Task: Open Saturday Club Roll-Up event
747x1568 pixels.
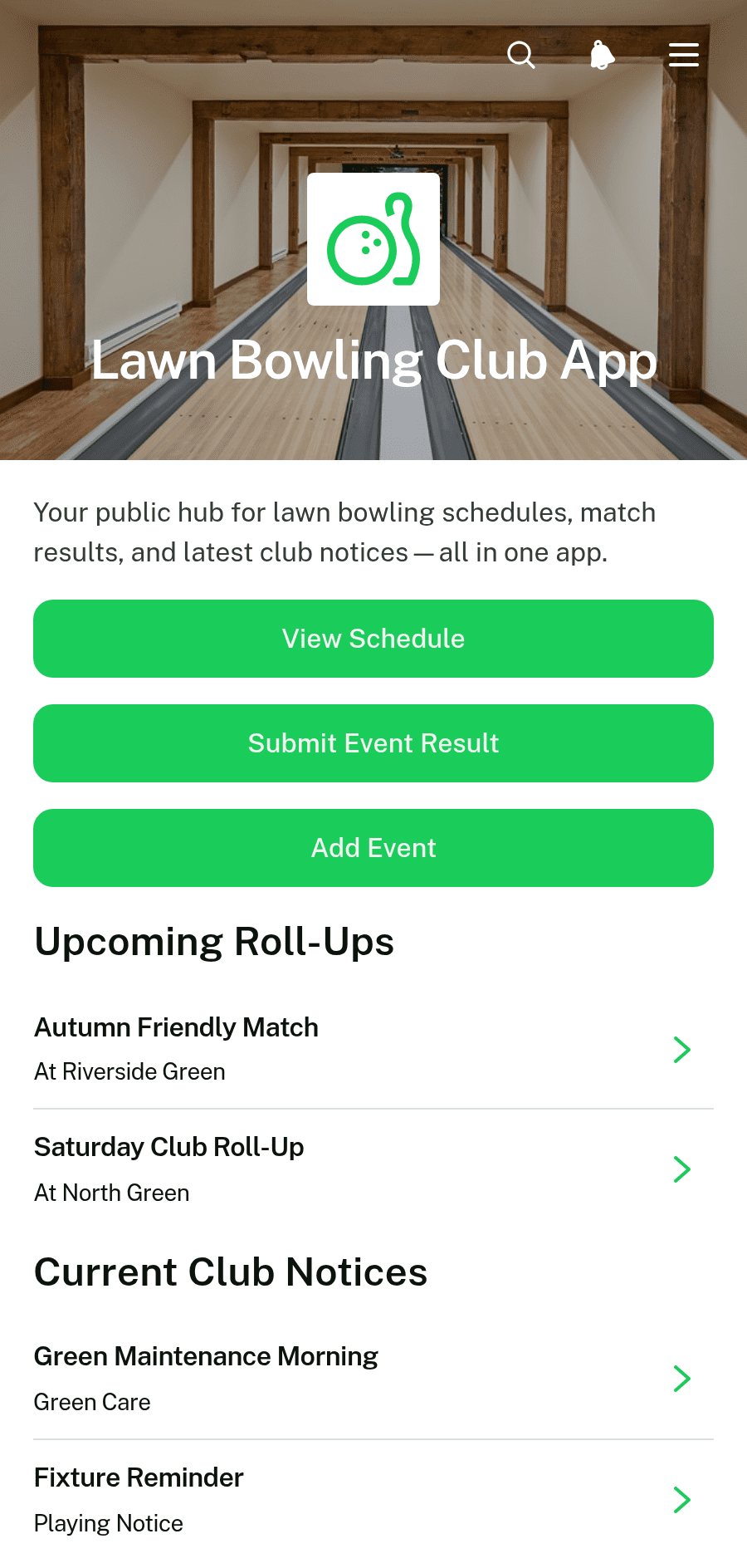Action: tap(373, 1169)
